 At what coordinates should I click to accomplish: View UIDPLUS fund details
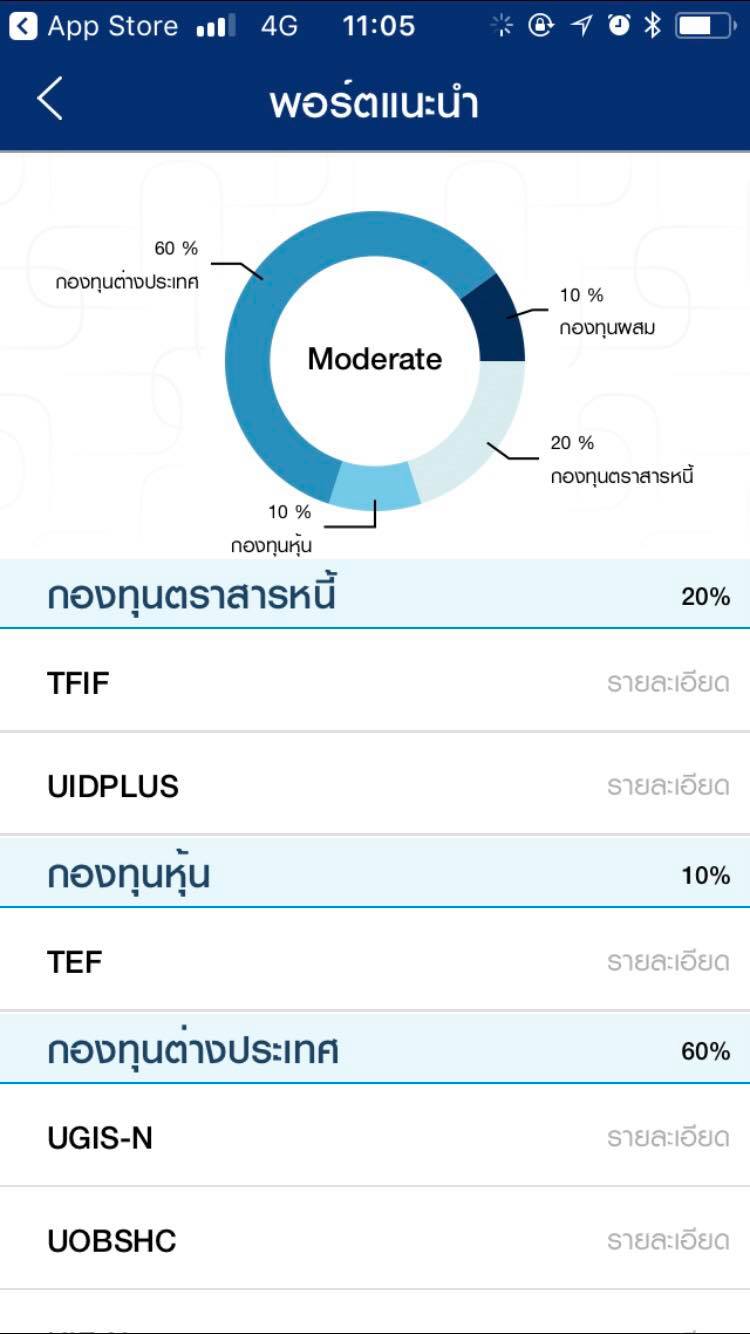[667, 786]
